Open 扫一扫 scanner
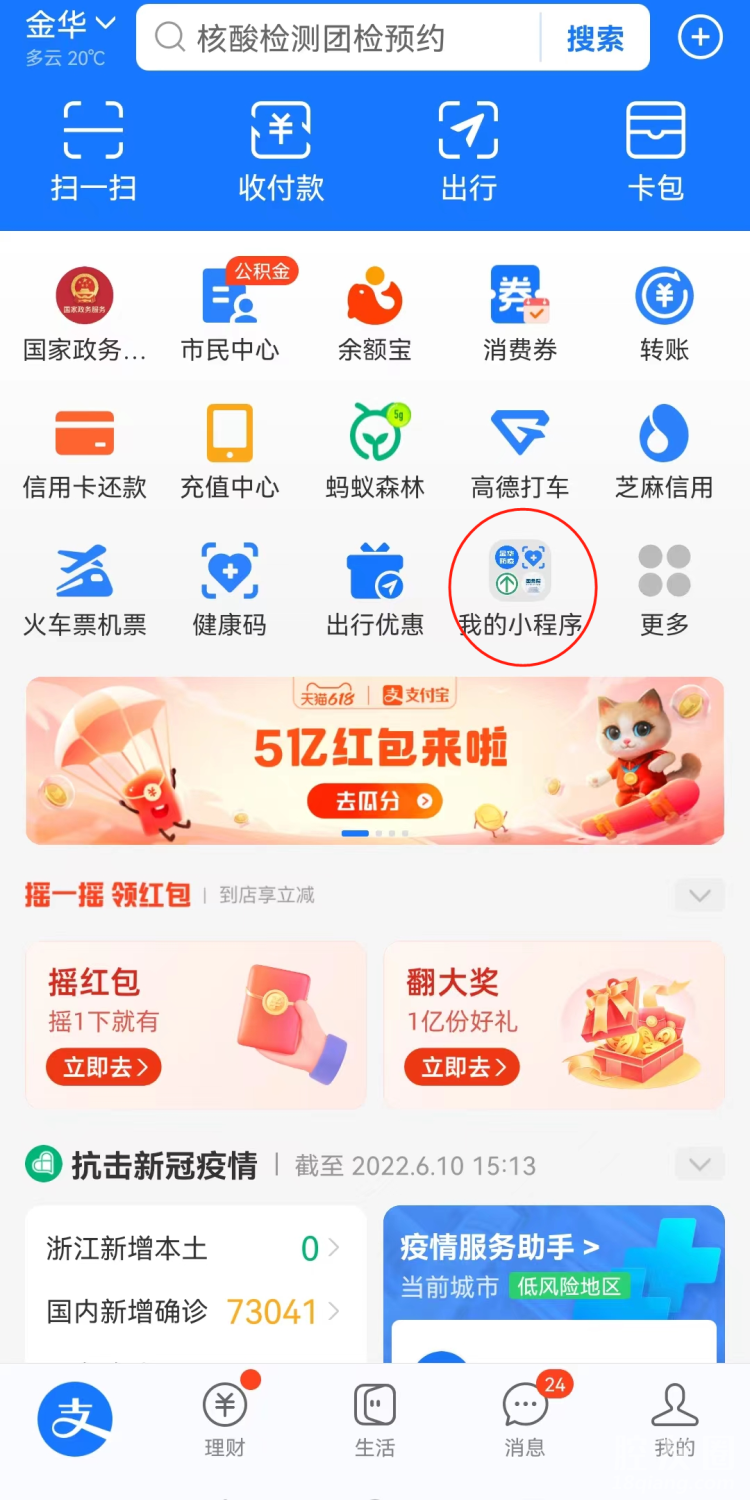The height and width of the screenshot is (1500, 750). click(93, 150)
